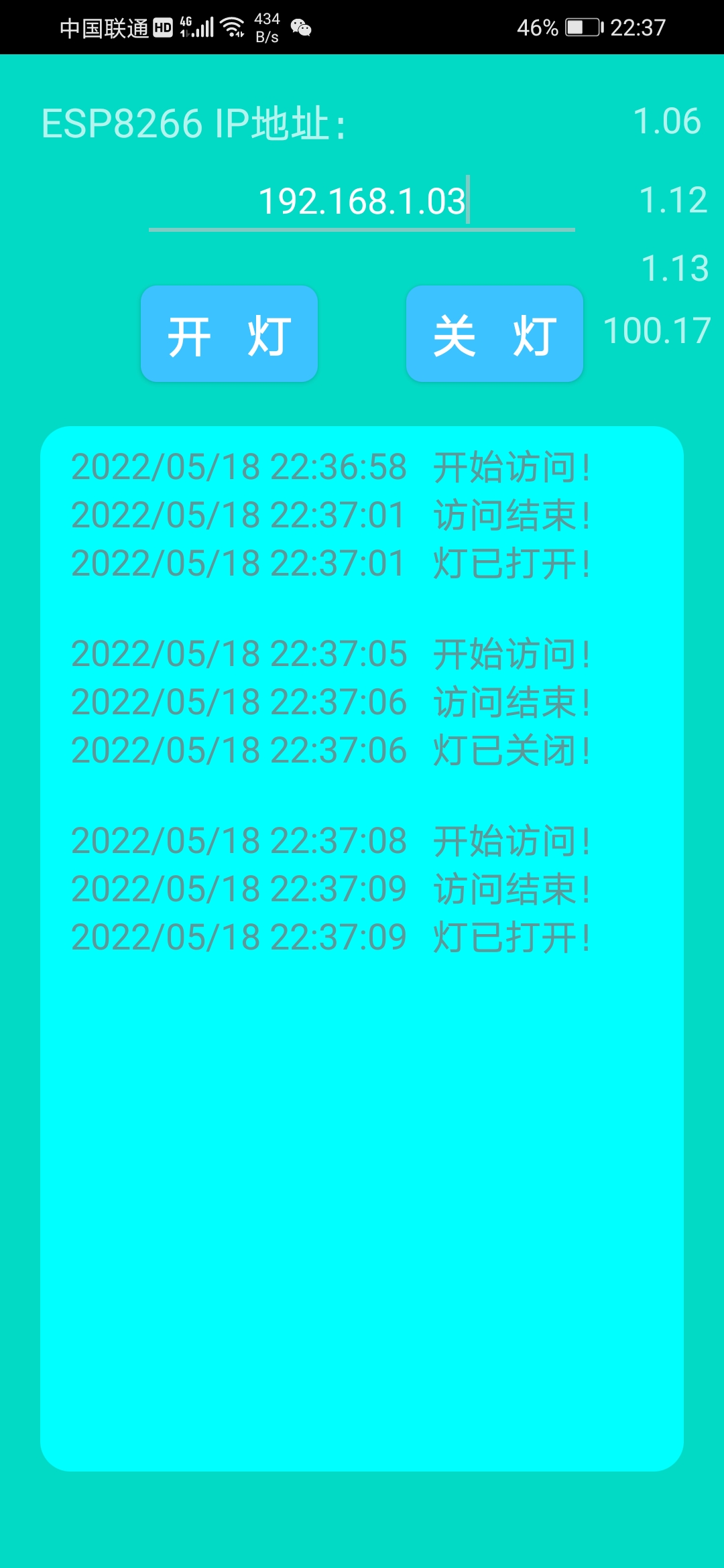This screenshot has height=1568, width=724.
Task: Use the 100.17 IP preset
Action: [x=657, y=331]
